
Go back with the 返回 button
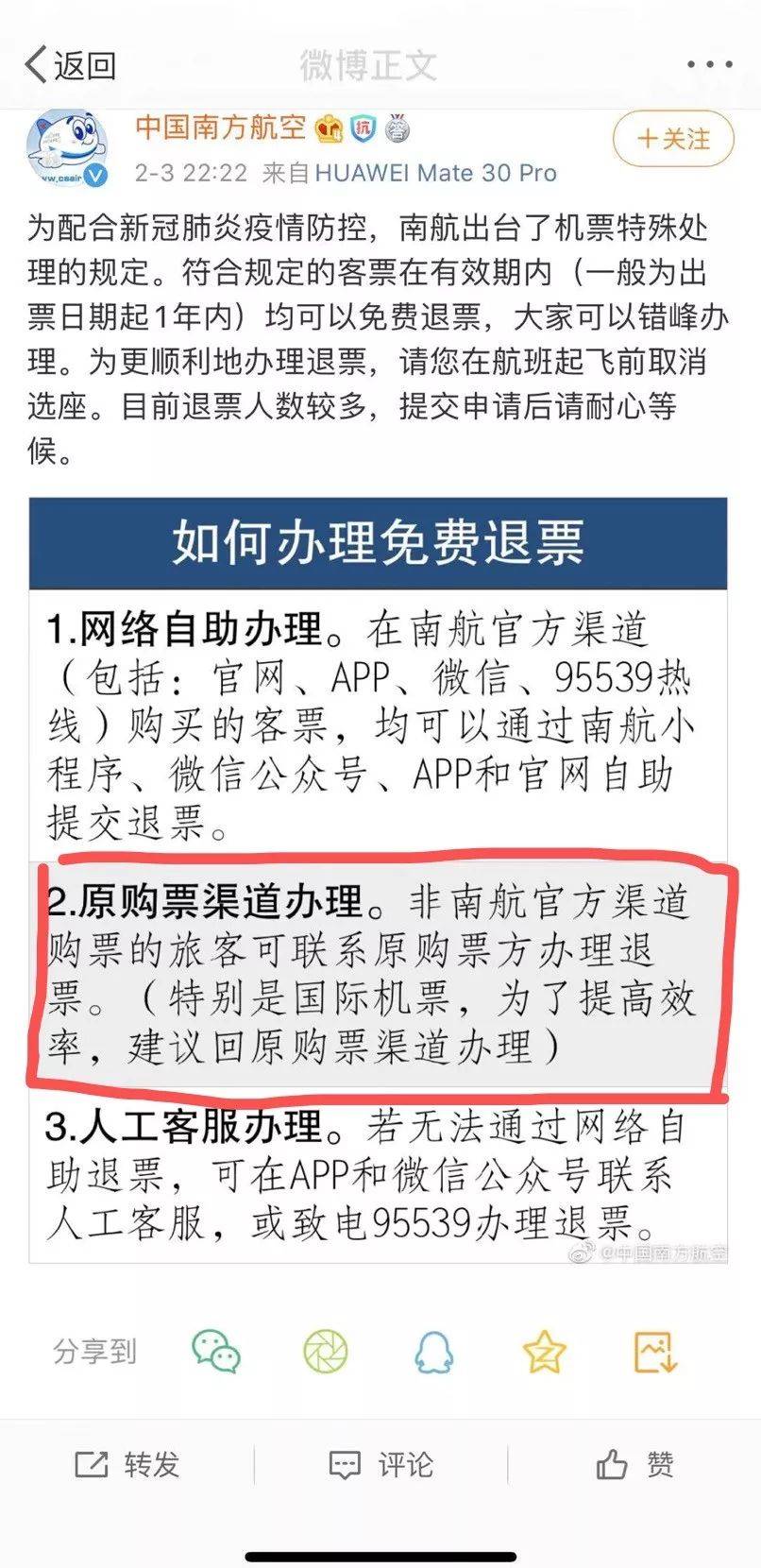70,65
